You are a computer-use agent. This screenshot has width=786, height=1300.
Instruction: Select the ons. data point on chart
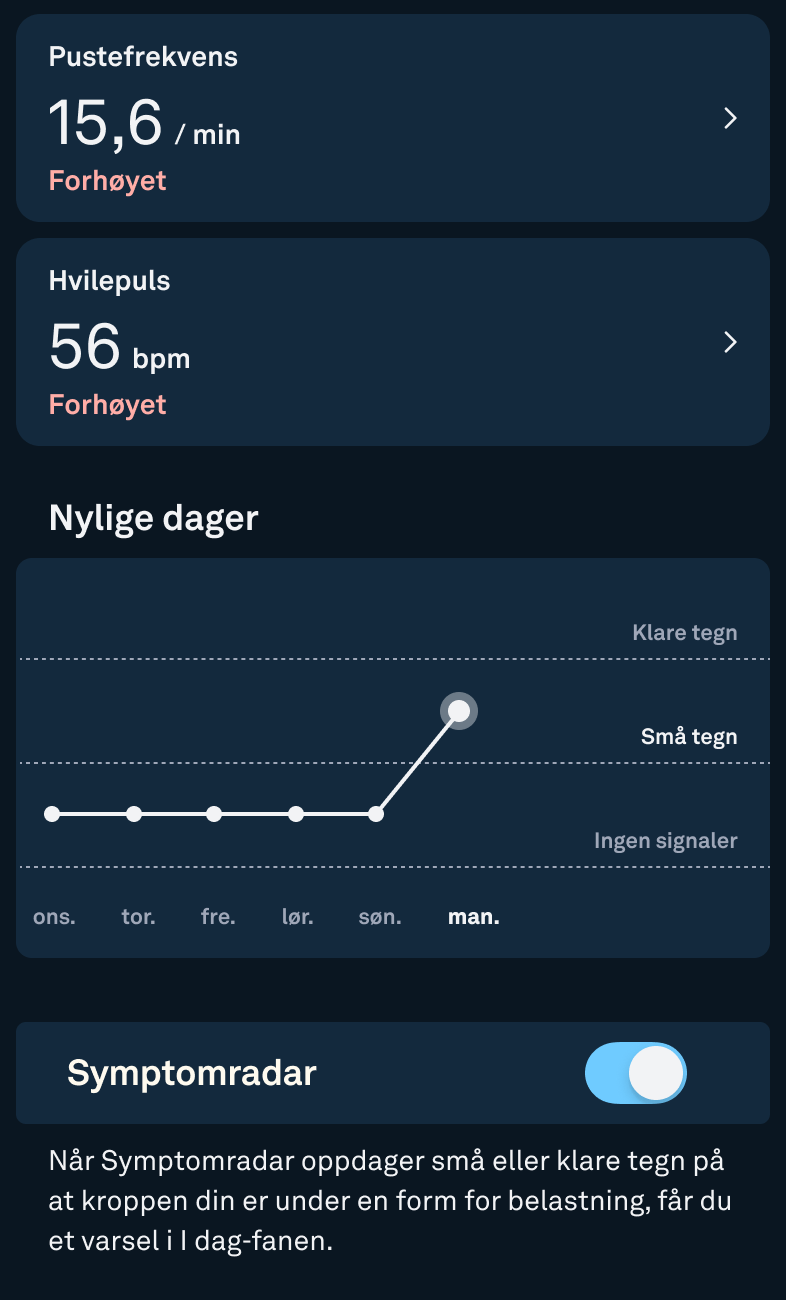(52, 814)
